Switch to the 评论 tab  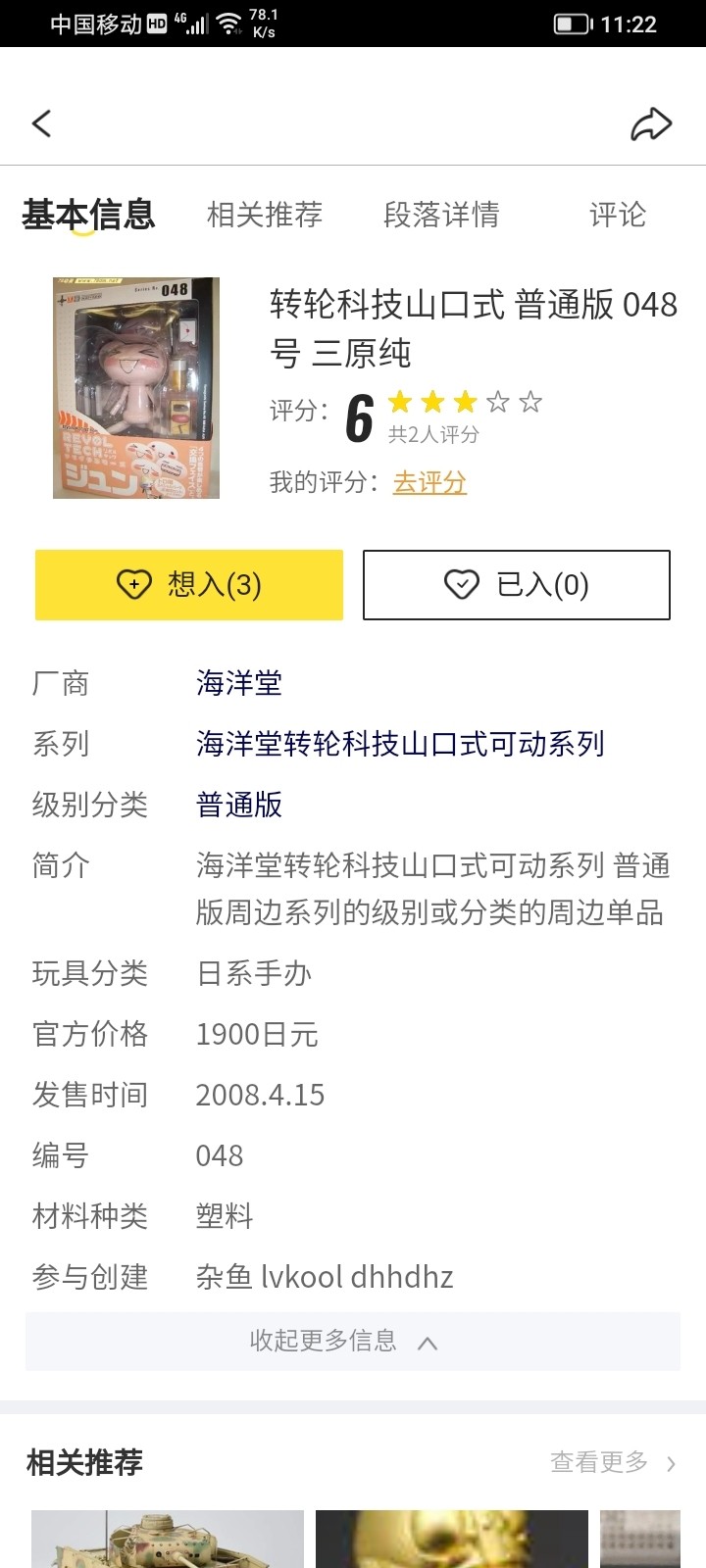(618, 215)
